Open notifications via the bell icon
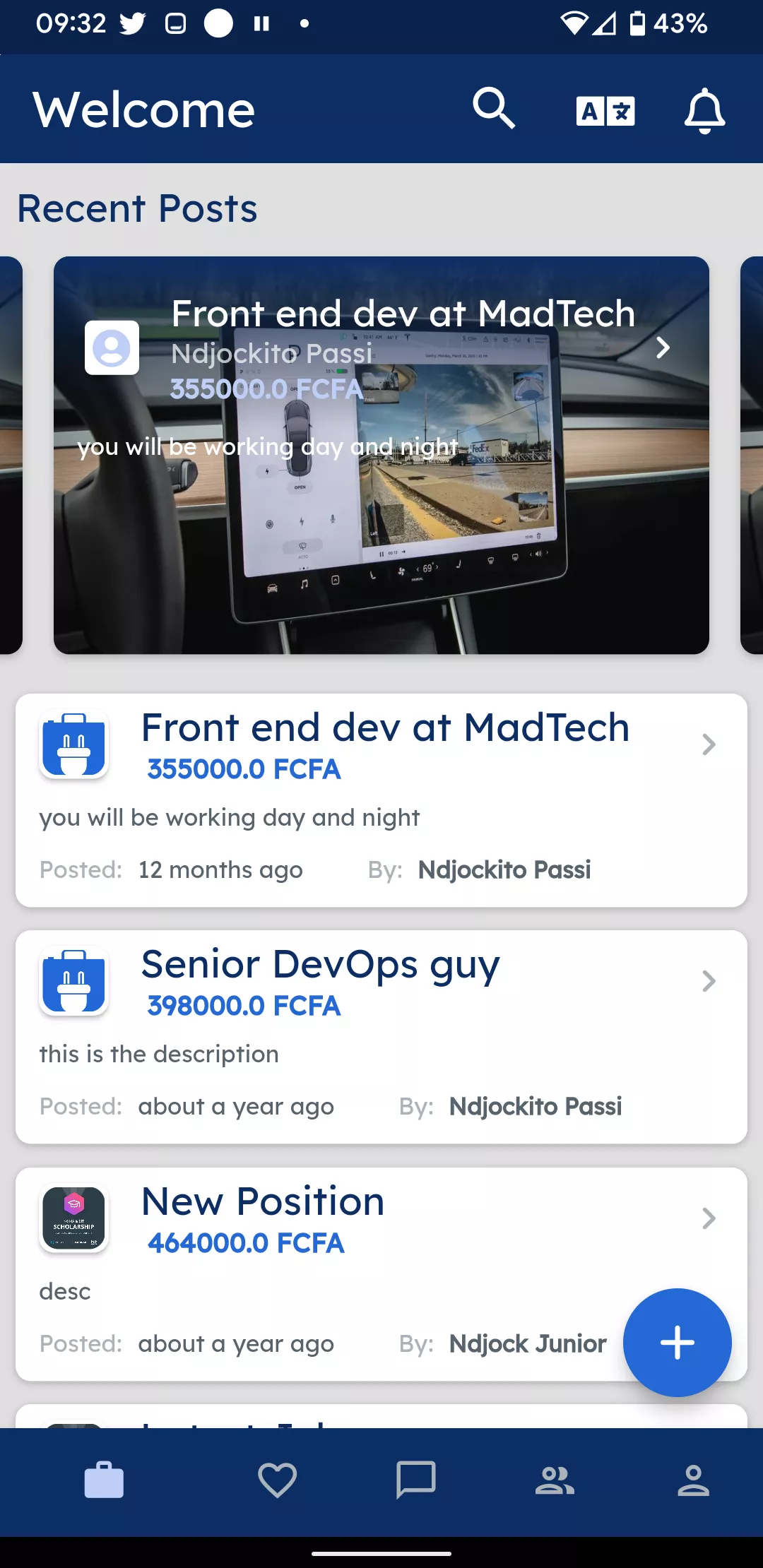Image resolution: width=763 pixels, height=1568 pixels. (704, 110)
